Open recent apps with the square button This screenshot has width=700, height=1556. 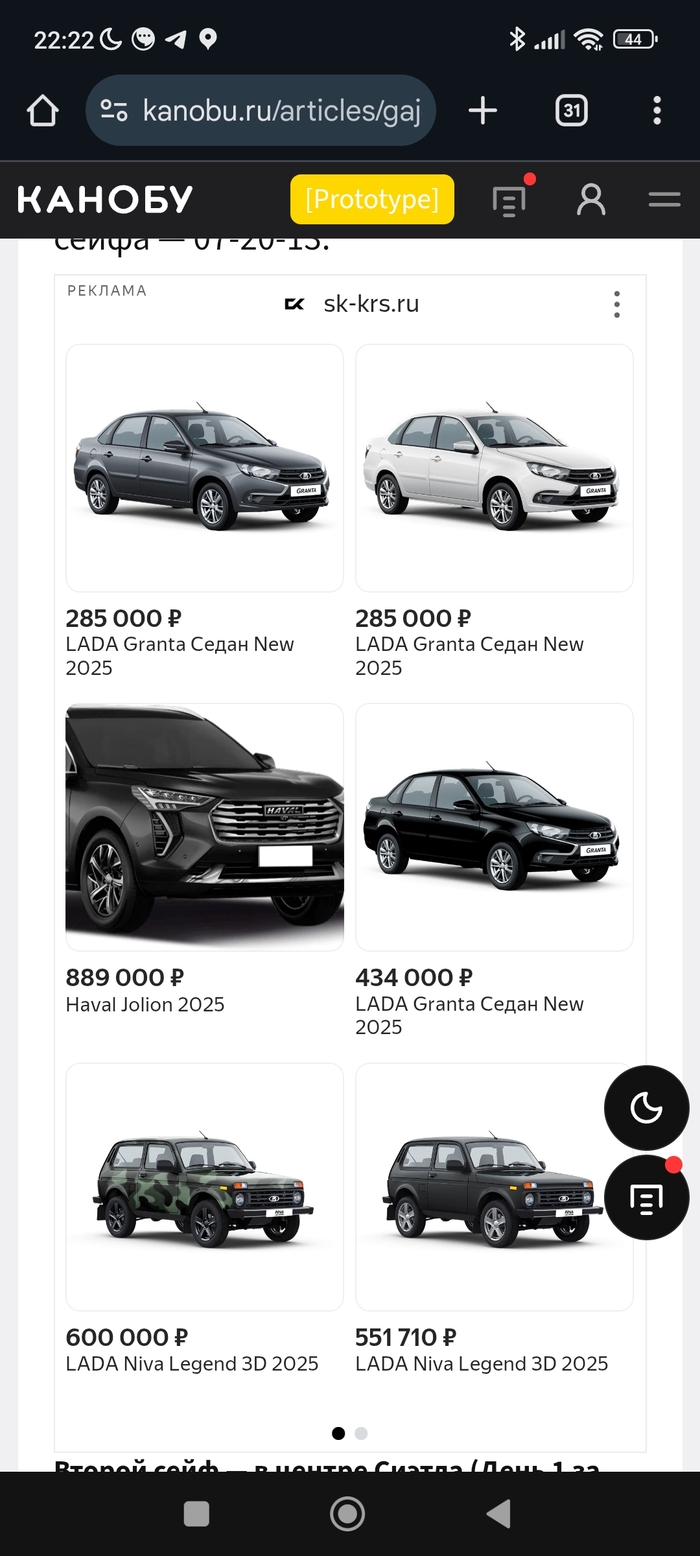tap(197, 1514)
